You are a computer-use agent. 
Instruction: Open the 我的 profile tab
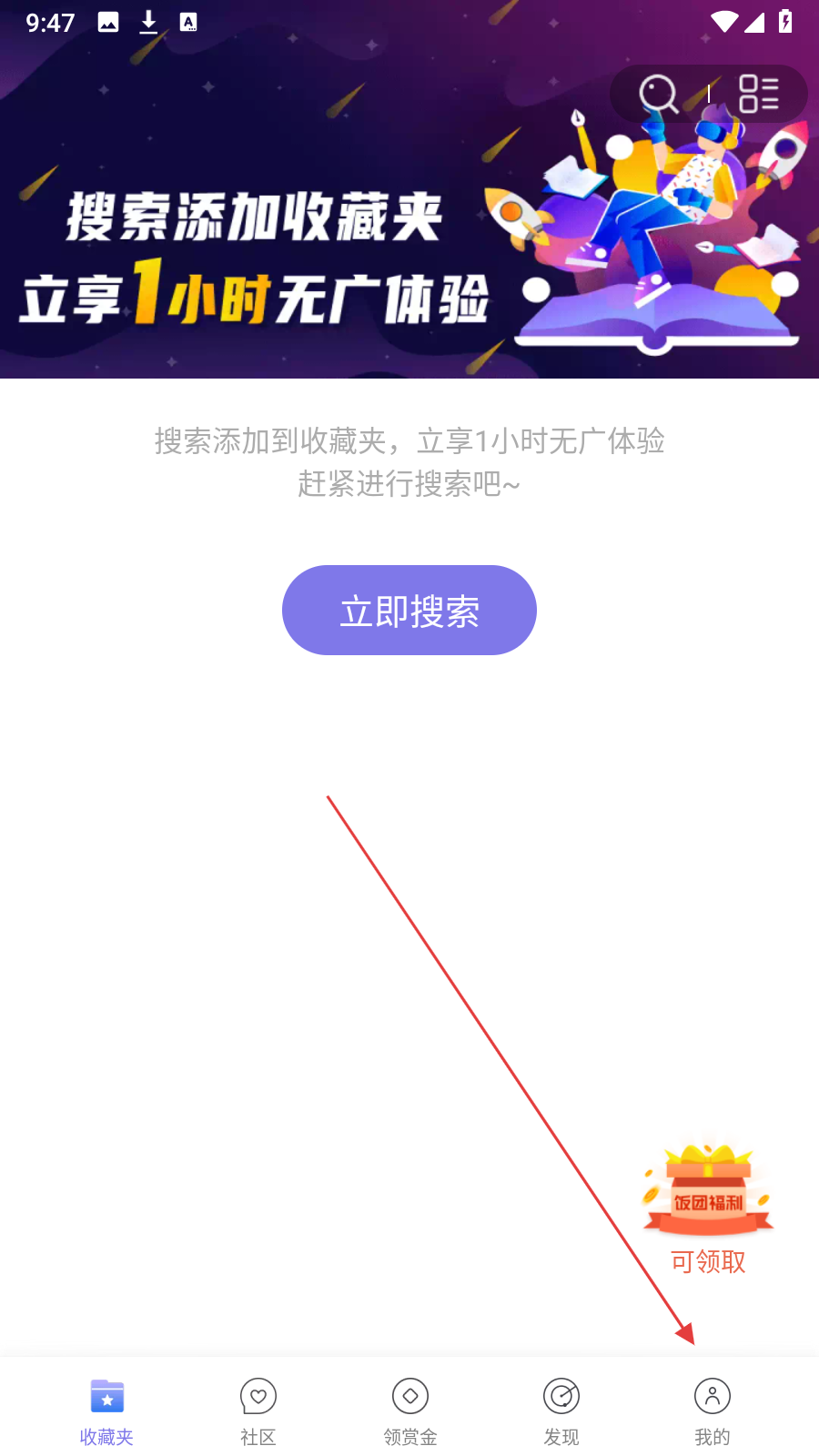[x=713, y=1410]
